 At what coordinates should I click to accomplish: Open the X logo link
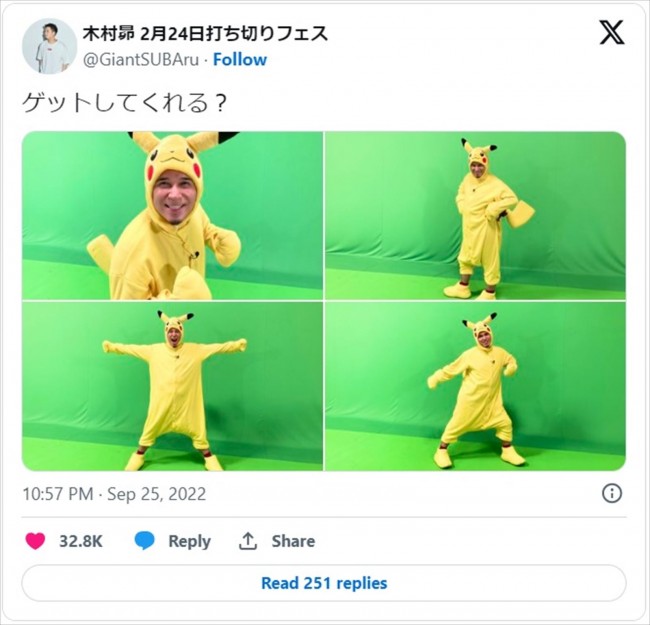(x=611, y=32)
